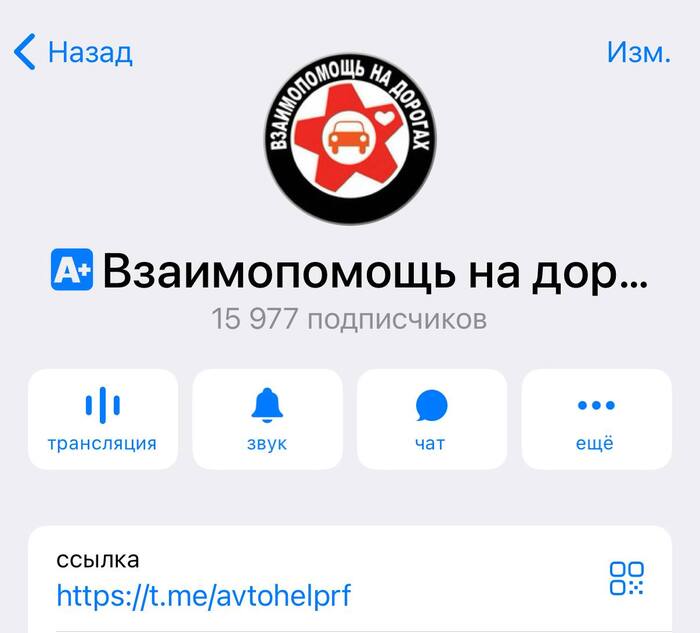The image size is (700, 633).
Task: Open channel editing via Изм.
Action: pos(638,51)
